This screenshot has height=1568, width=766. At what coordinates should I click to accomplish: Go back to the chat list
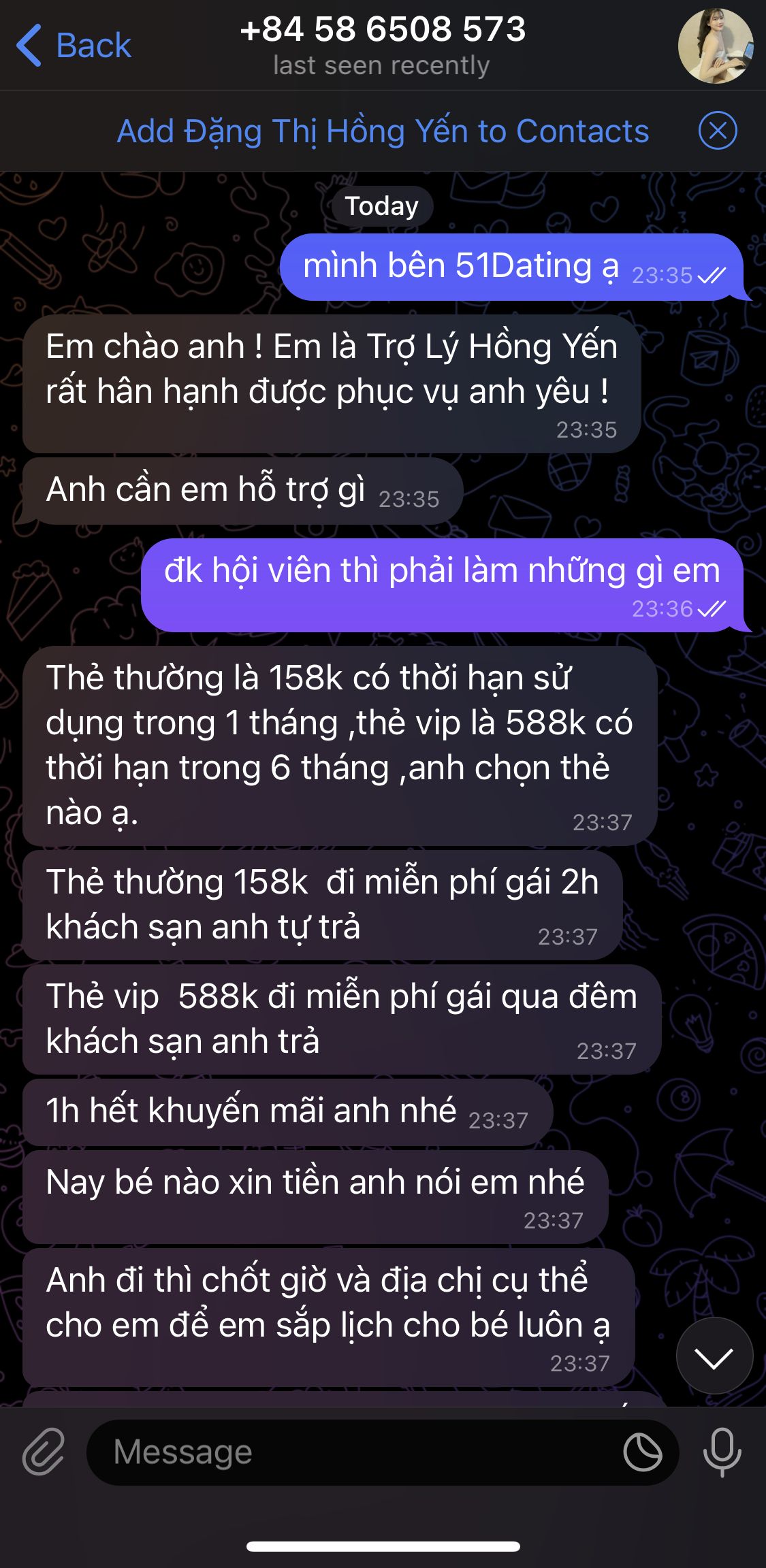[x=74, y=46]
